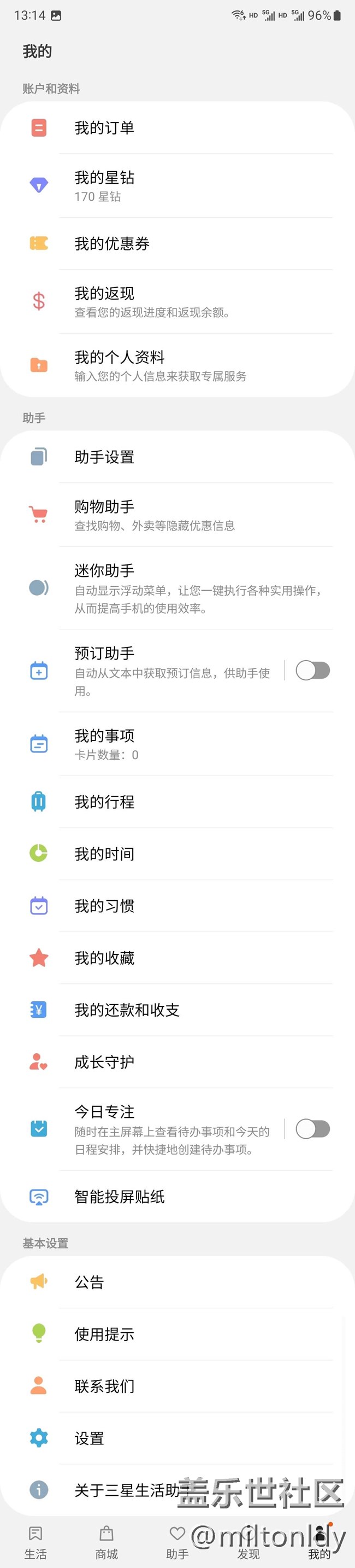Open 公告 announcements
Screen dimensions: 355x1568
tap(176, 1283)
